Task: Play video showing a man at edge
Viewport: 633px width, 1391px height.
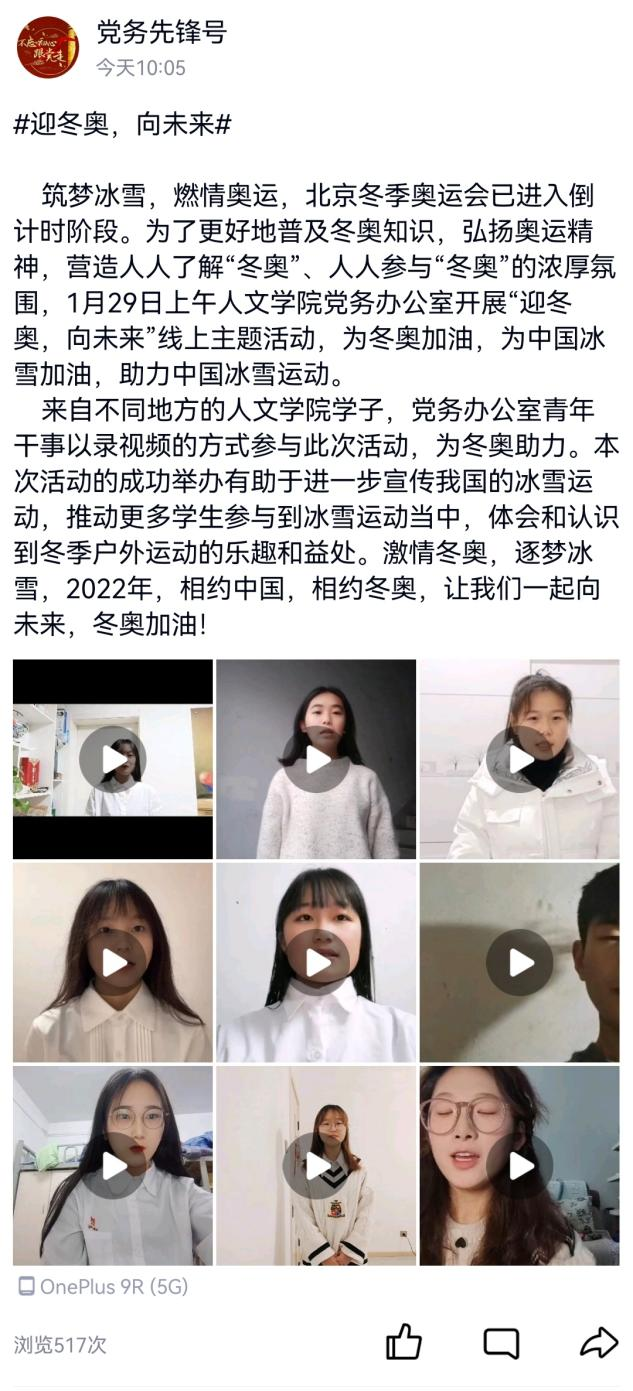Action: (519, 963)
